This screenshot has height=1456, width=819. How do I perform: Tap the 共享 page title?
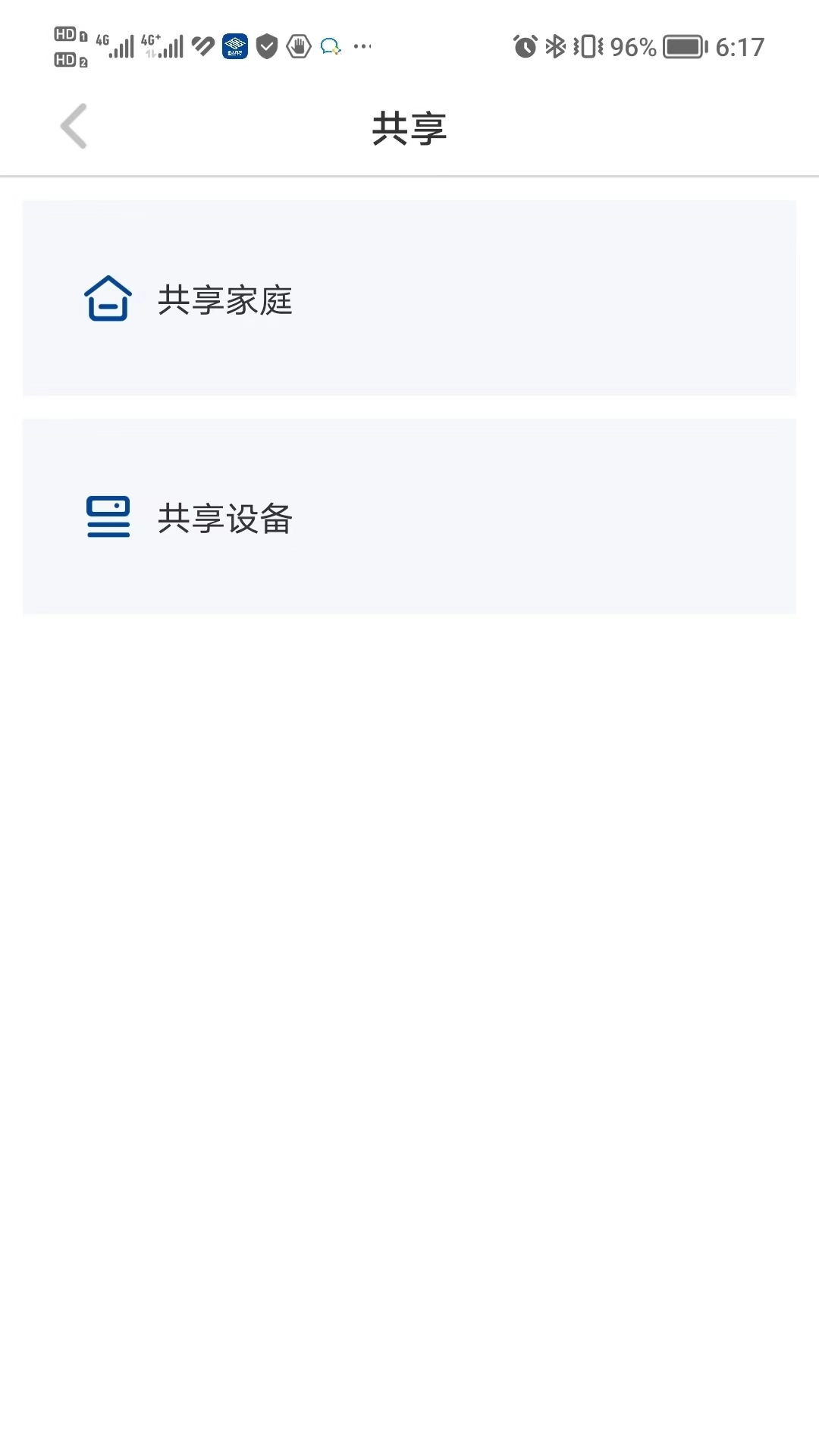coord(409,126)
